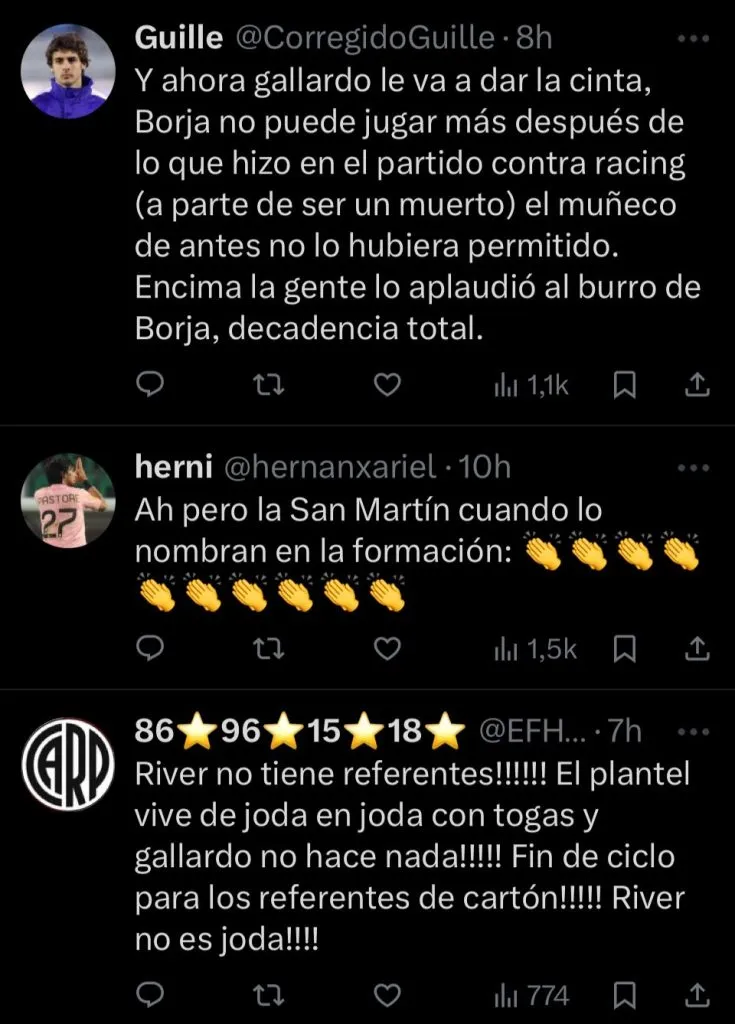Share Guille's tweet
Viewport: 735px width, 1024px height.
point(698,385)
